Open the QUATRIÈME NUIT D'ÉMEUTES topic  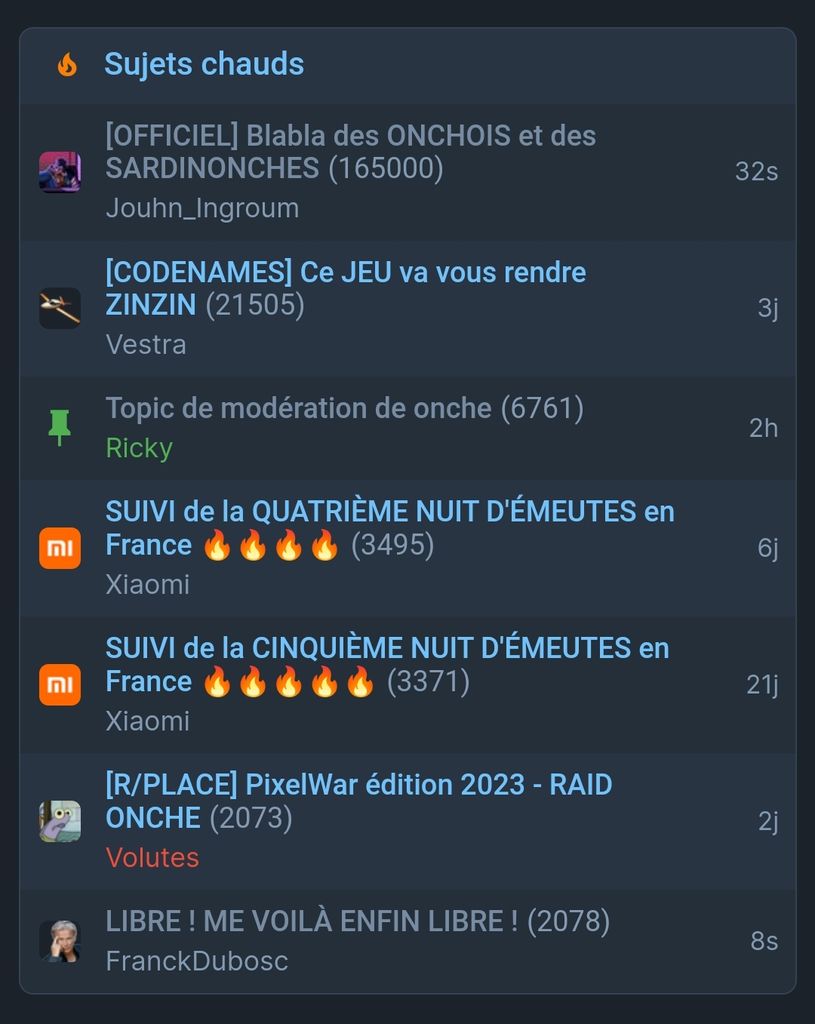click(389, 528)
